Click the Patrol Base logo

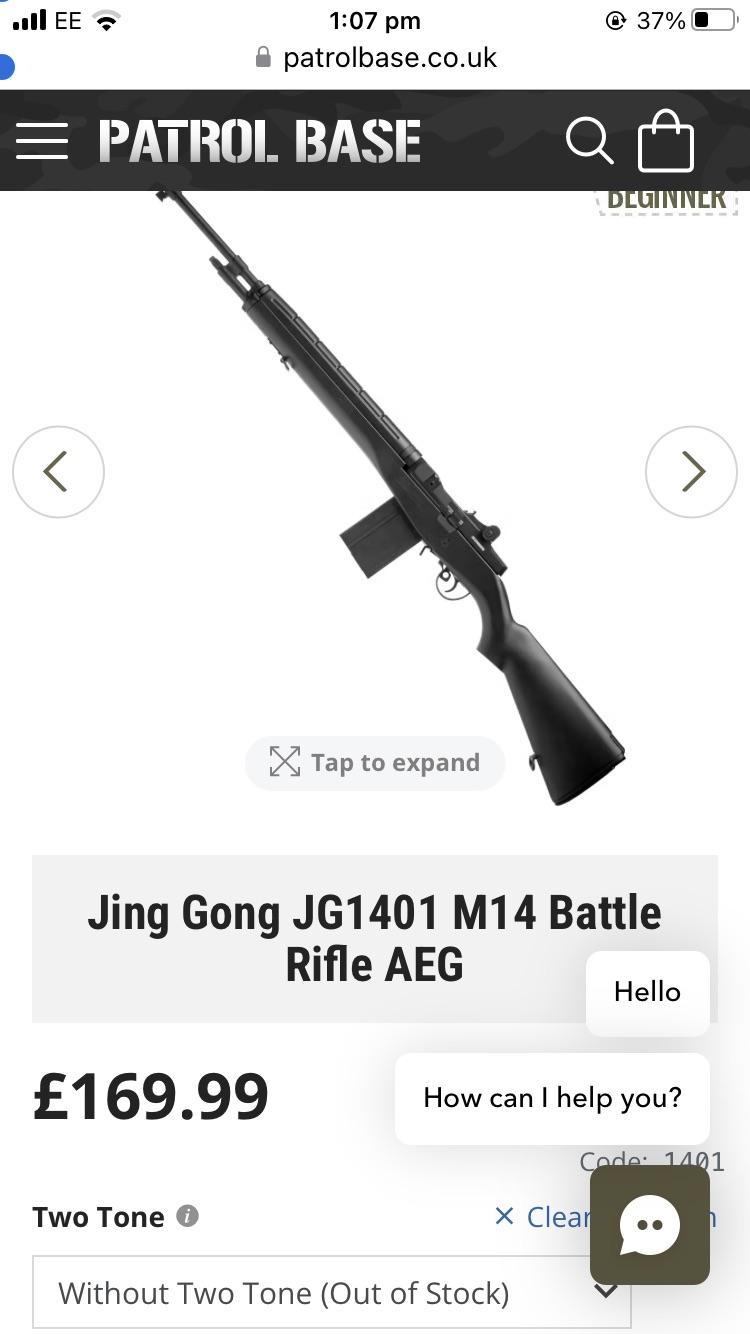click(x=258, y=139)
